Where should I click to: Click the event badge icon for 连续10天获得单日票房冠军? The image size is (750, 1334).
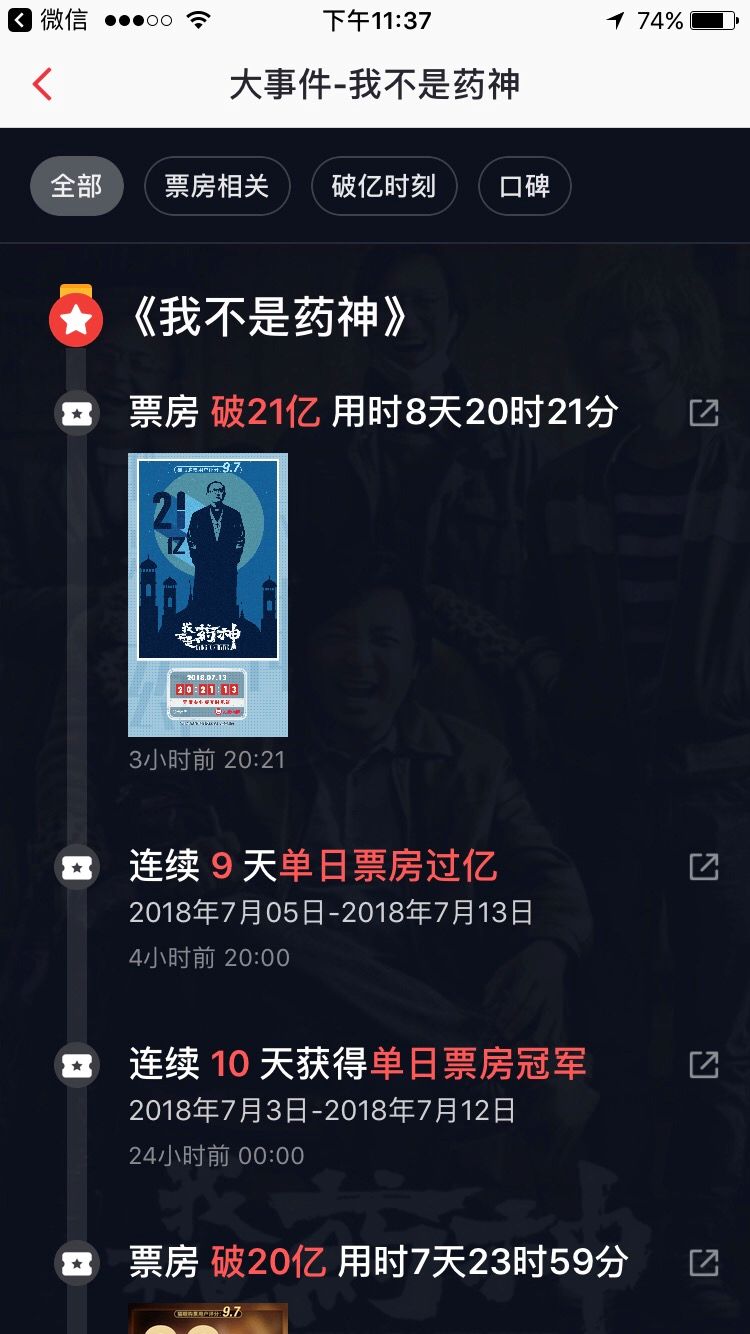[77, 1066]
